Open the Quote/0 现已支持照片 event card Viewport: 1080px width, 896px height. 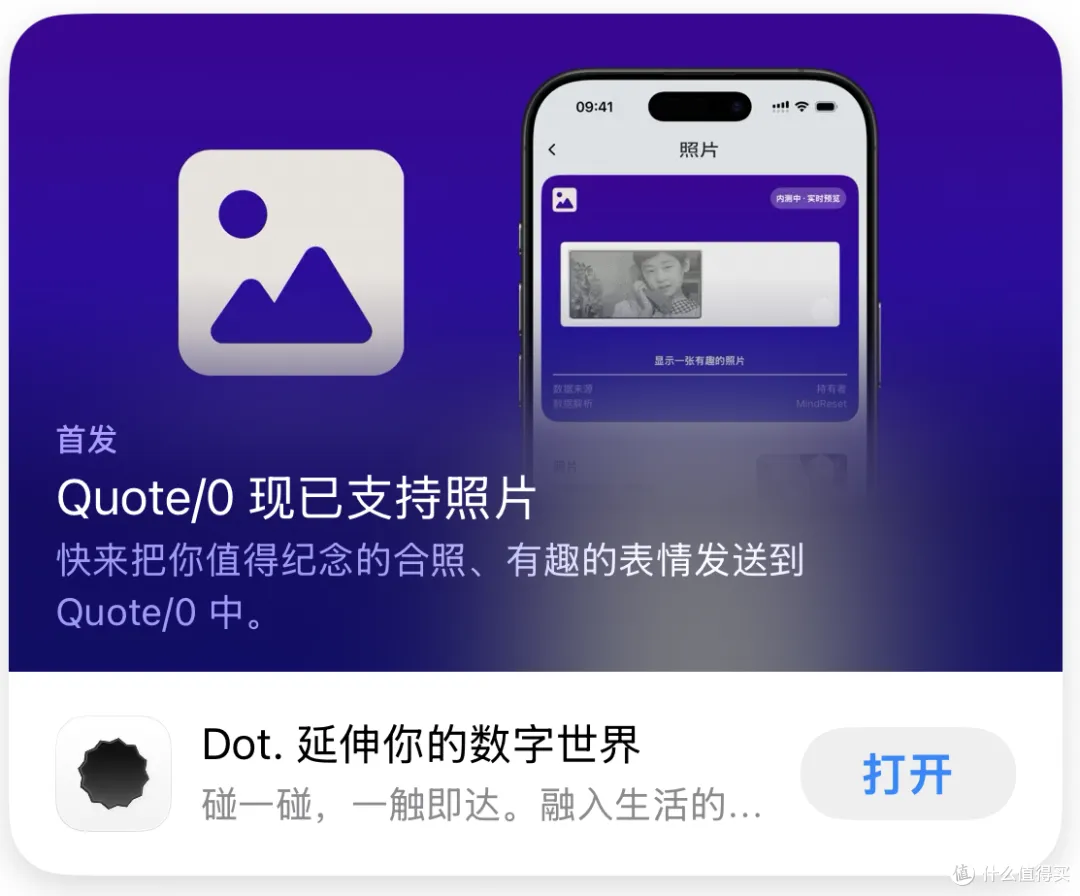(296, 500)
